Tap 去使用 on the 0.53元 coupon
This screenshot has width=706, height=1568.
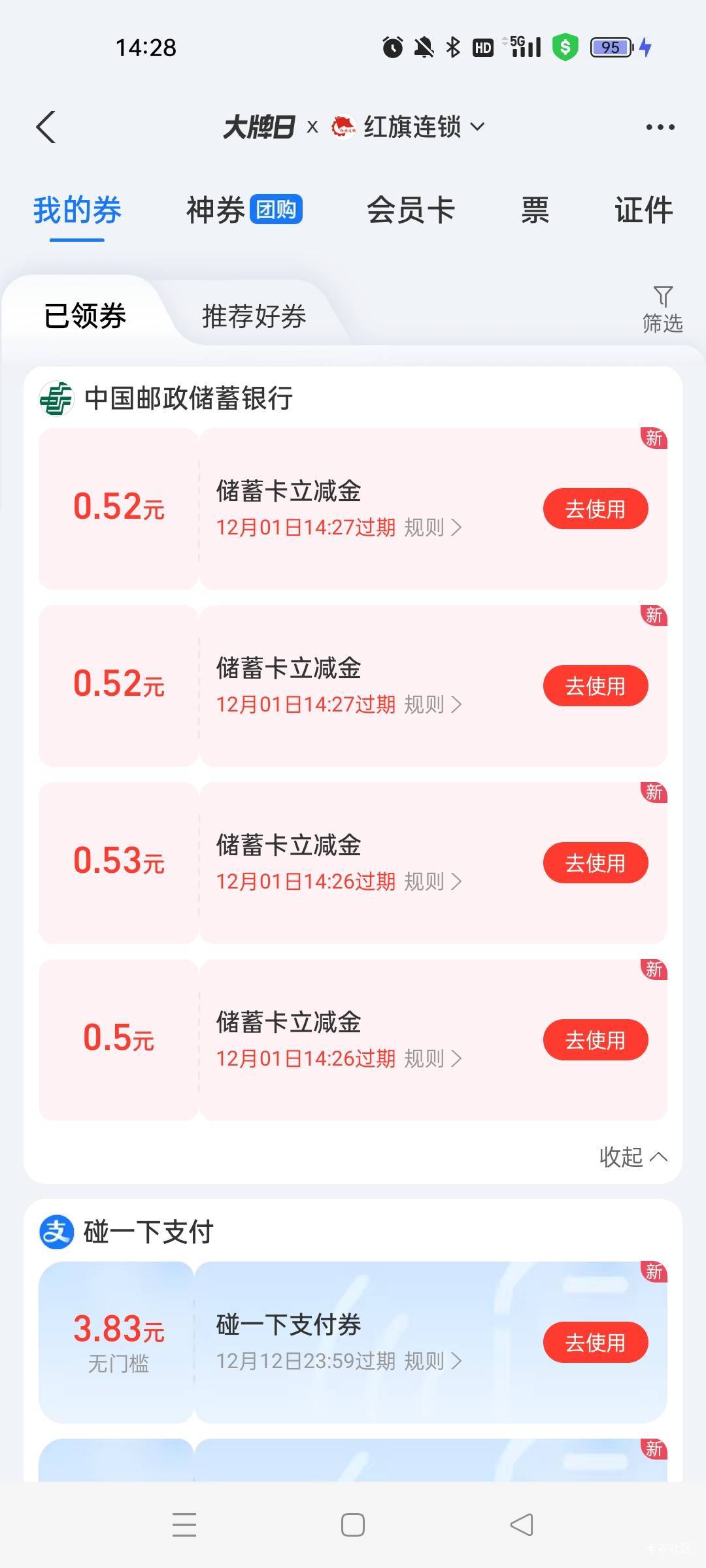(595, 863)
